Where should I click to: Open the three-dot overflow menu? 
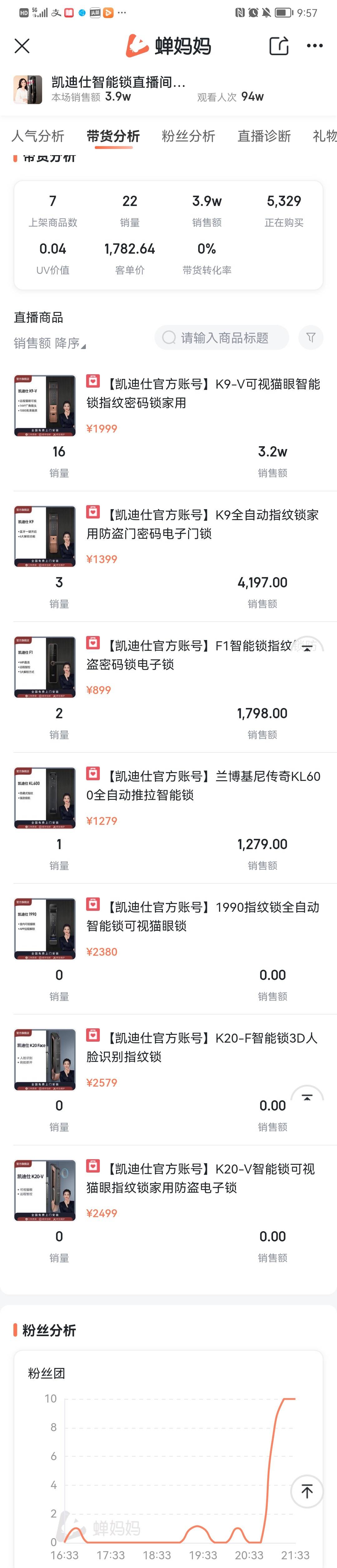click(315, 46)
